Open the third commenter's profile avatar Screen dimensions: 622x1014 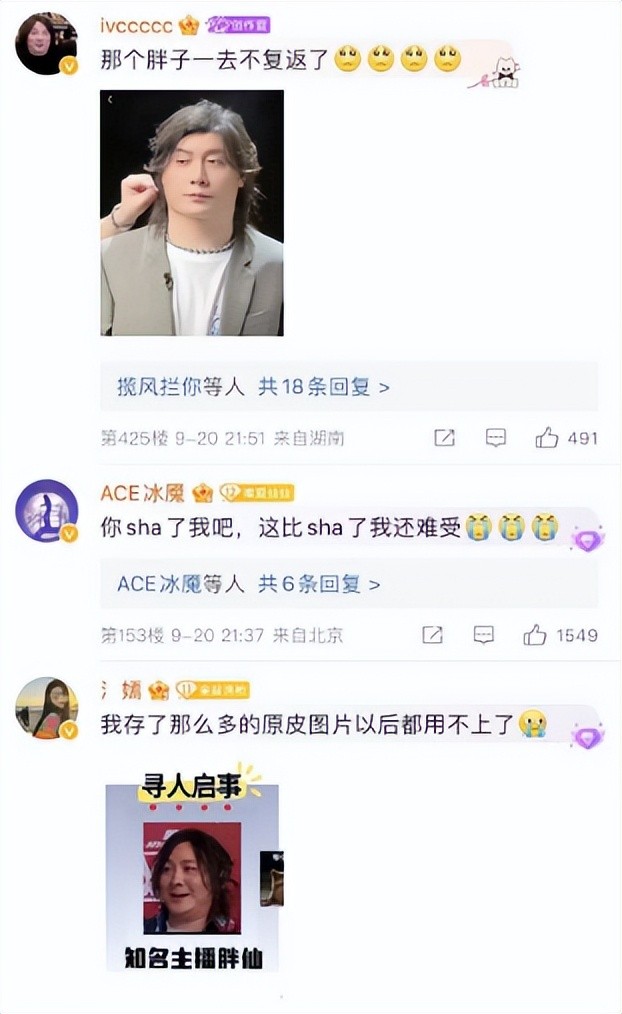[46, 708]
